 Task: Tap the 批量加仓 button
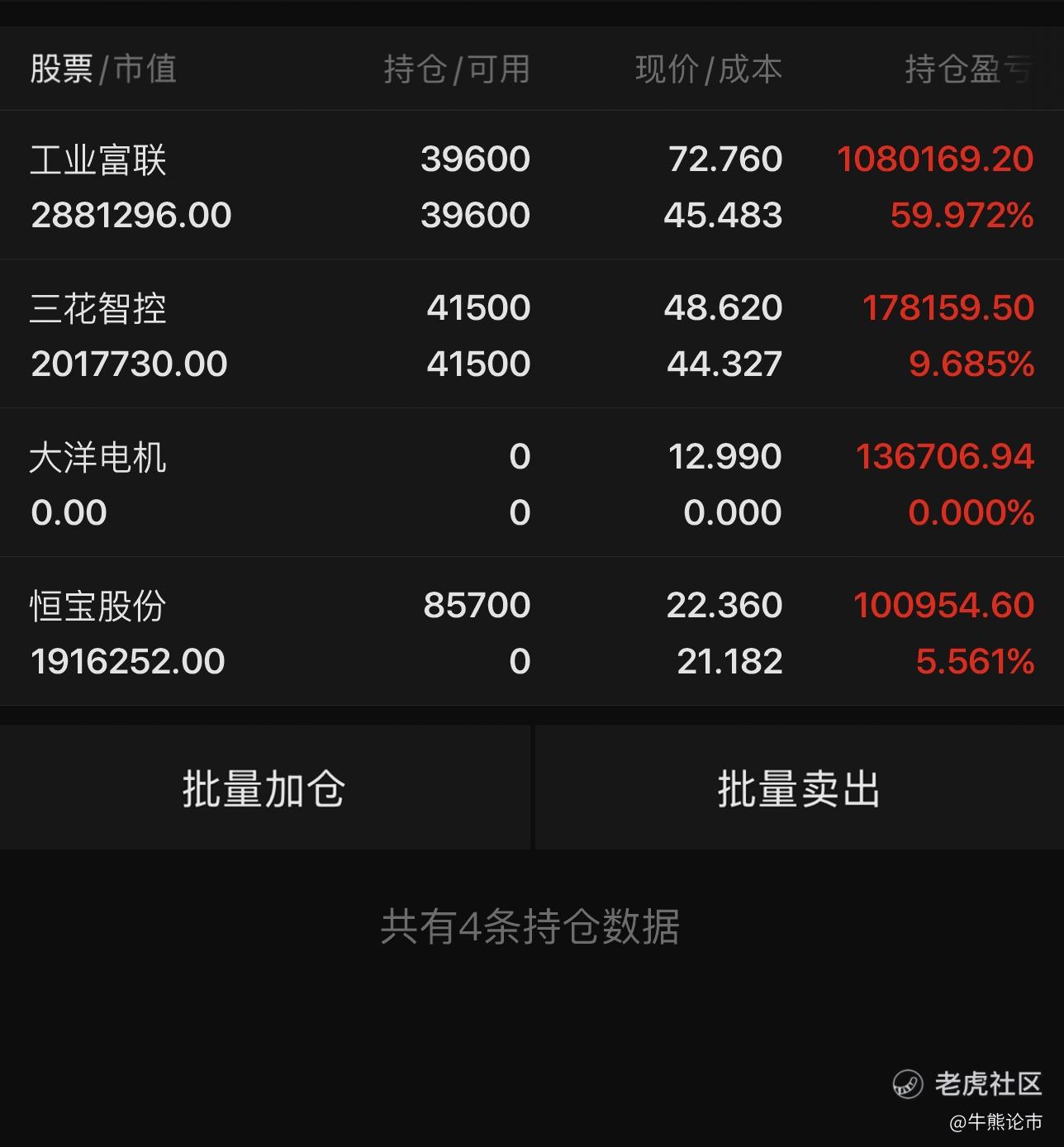pos(264,788)
